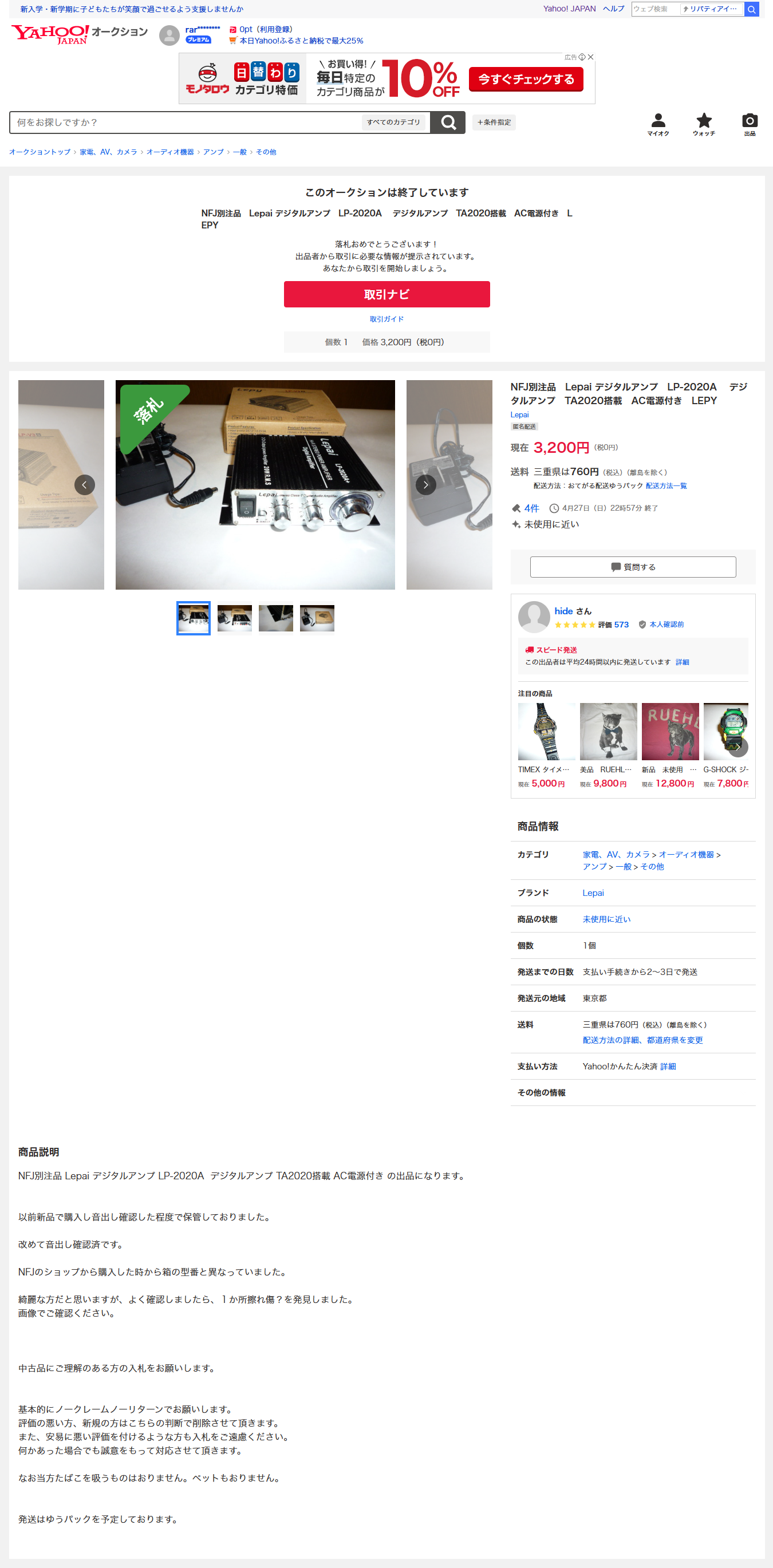Focus the 何をお探しですか search field
This screenshot has height=1568, width=773.
pyautogui.click(x=183, y=123)
